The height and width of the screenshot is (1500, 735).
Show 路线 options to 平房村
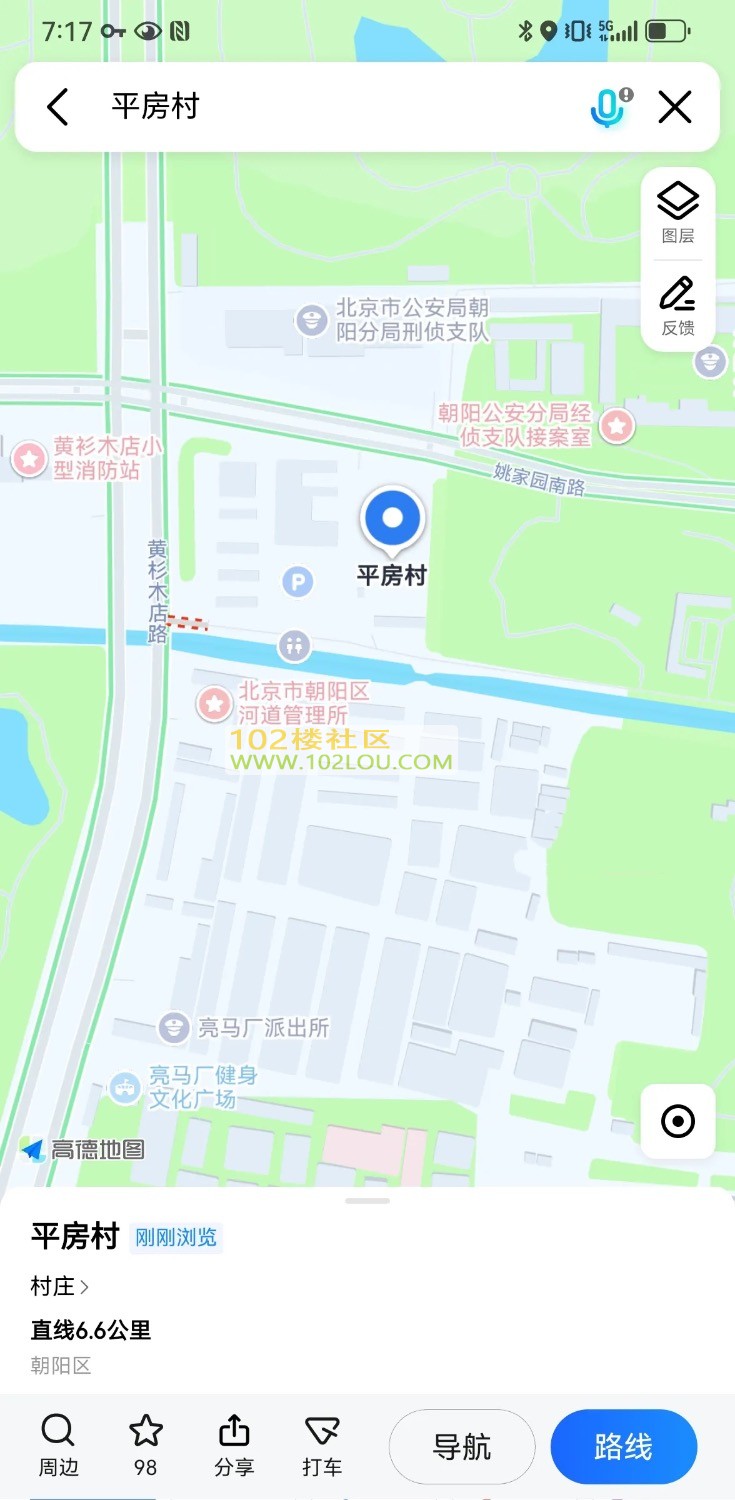click(623, 1446)
